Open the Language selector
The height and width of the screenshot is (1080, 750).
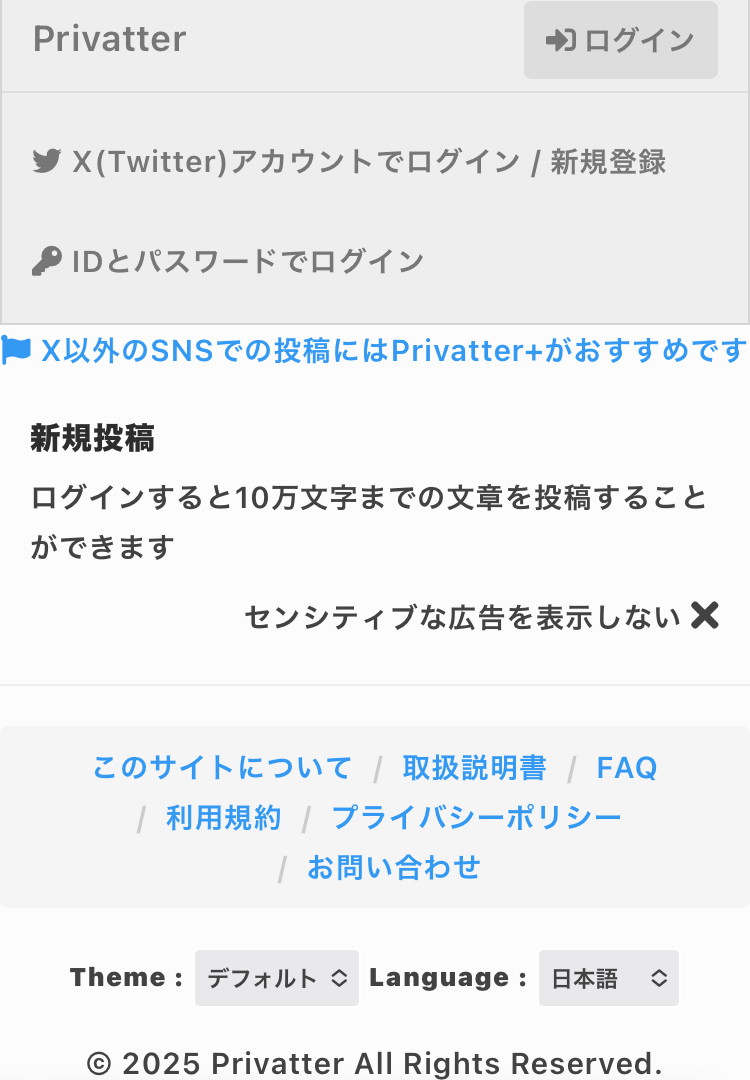coord(608,978)
